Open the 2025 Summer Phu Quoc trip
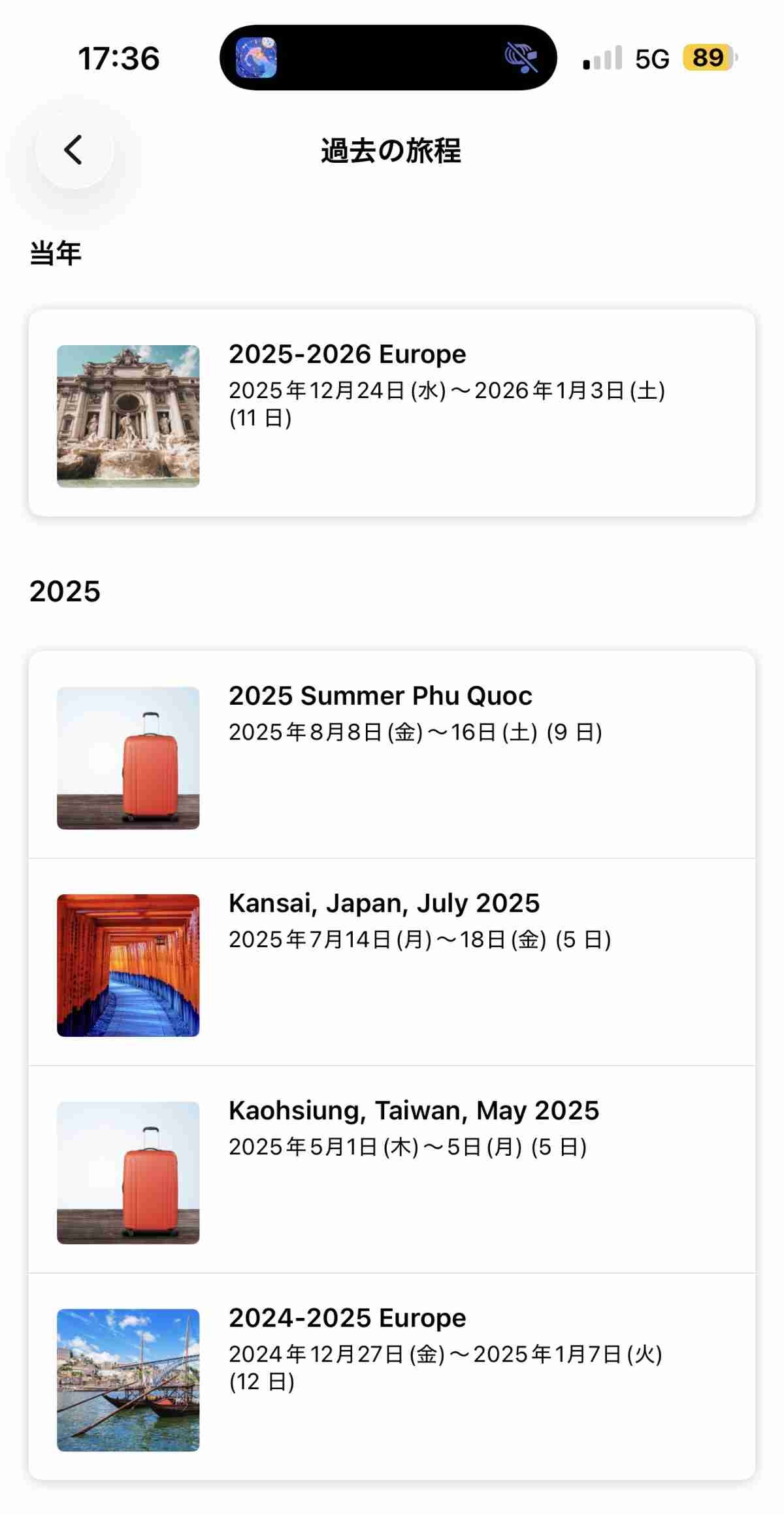The image size is (784, 1514). click(392, 755)
